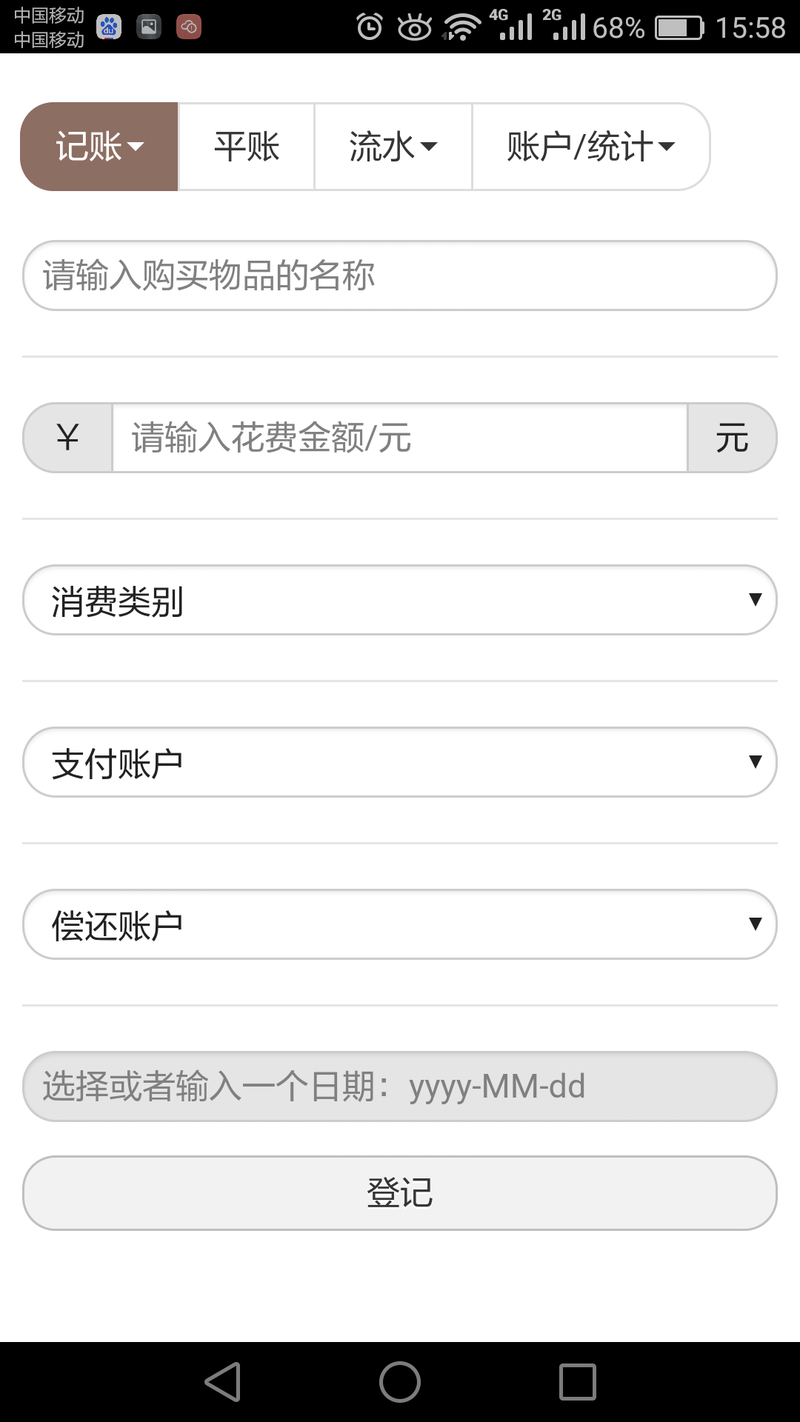The width and height of the screenshot is (800, 1422).
Task: Tap the 请输入花费金额 amount field
Action: [x=400, y=438]
